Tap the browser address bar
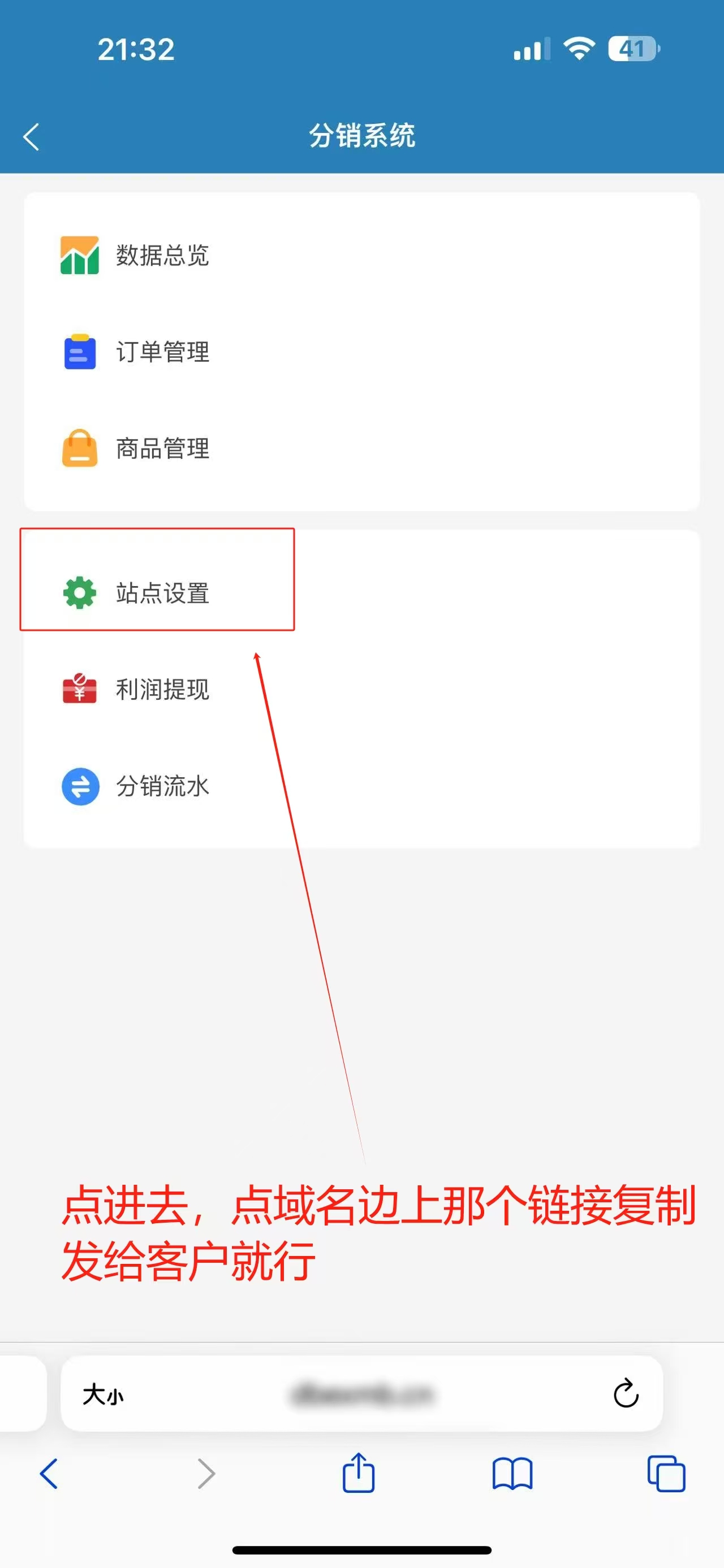This screenshot has width=724, height=1568. tap(363, 1394)
